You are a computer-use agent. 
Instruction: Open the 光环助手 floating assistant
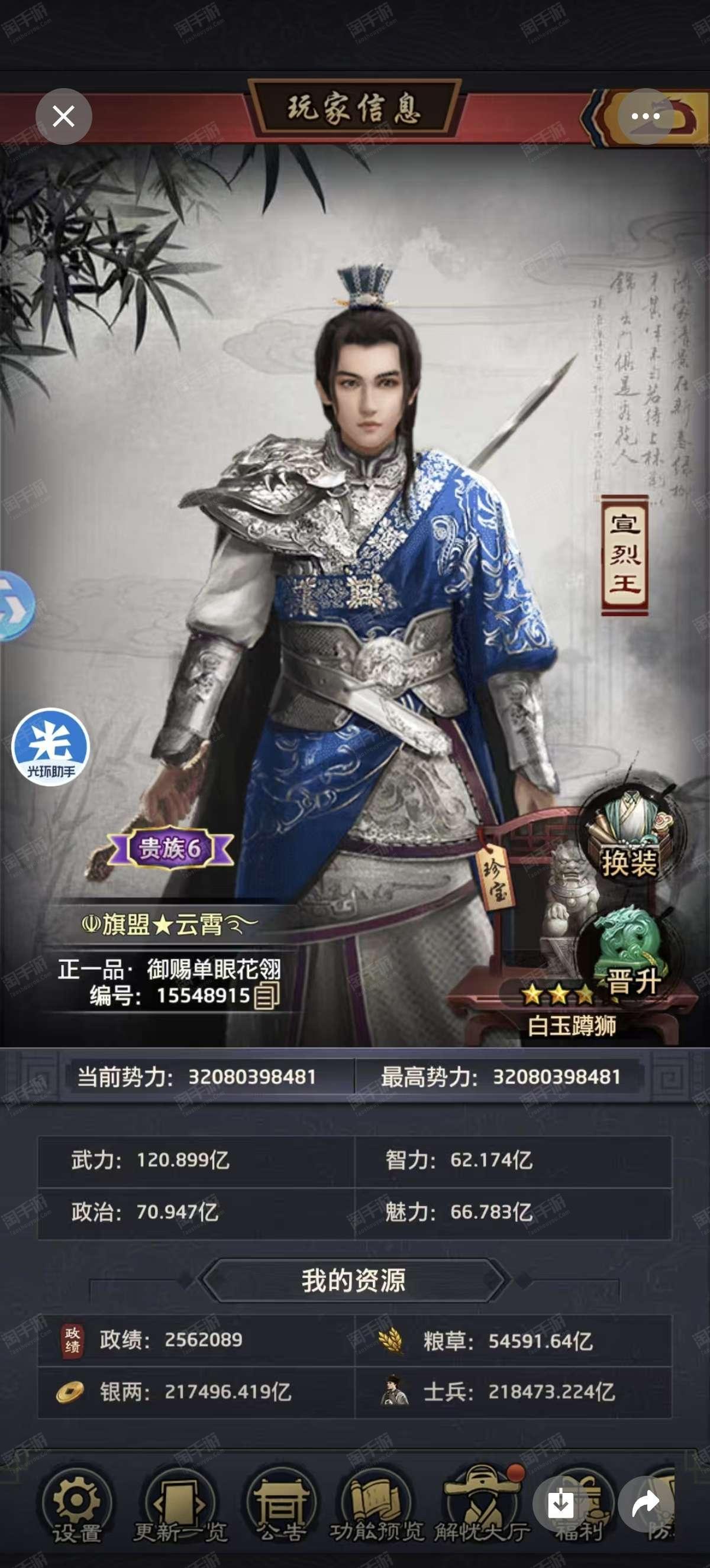coord(51,746)
